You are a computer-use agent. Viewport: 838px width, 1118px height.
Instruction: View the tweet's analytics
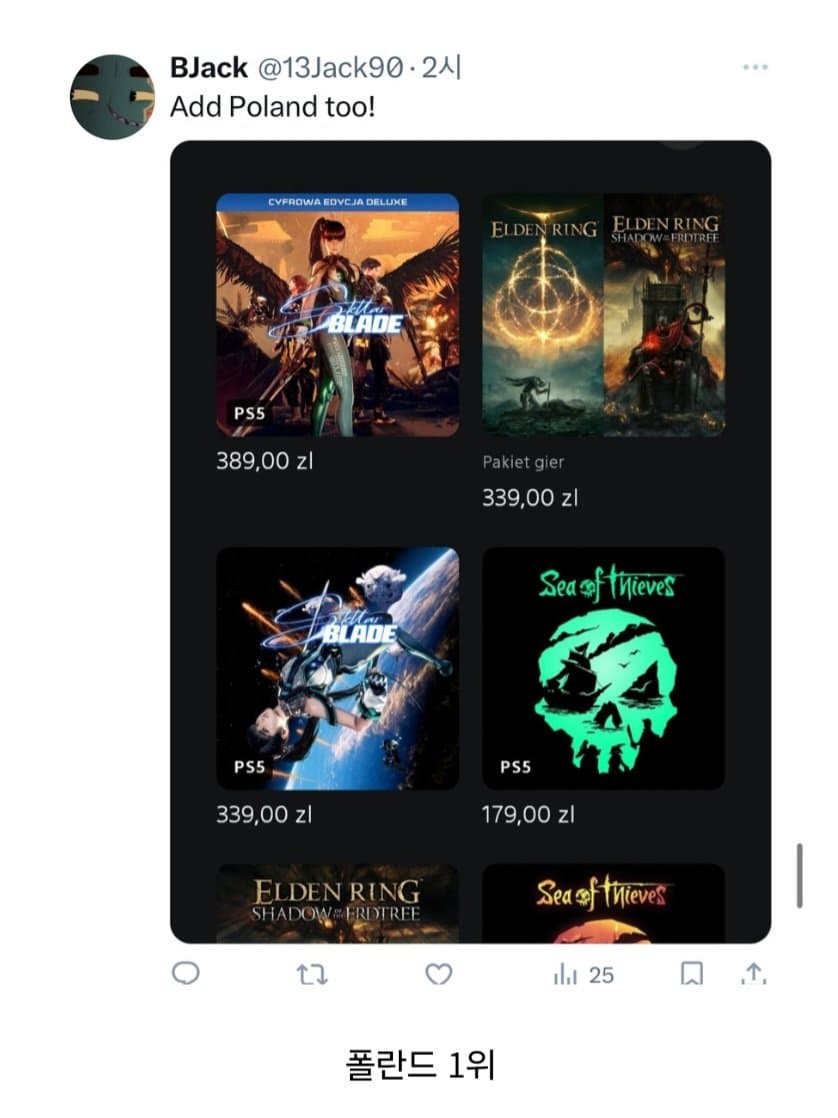click(583, 974)
